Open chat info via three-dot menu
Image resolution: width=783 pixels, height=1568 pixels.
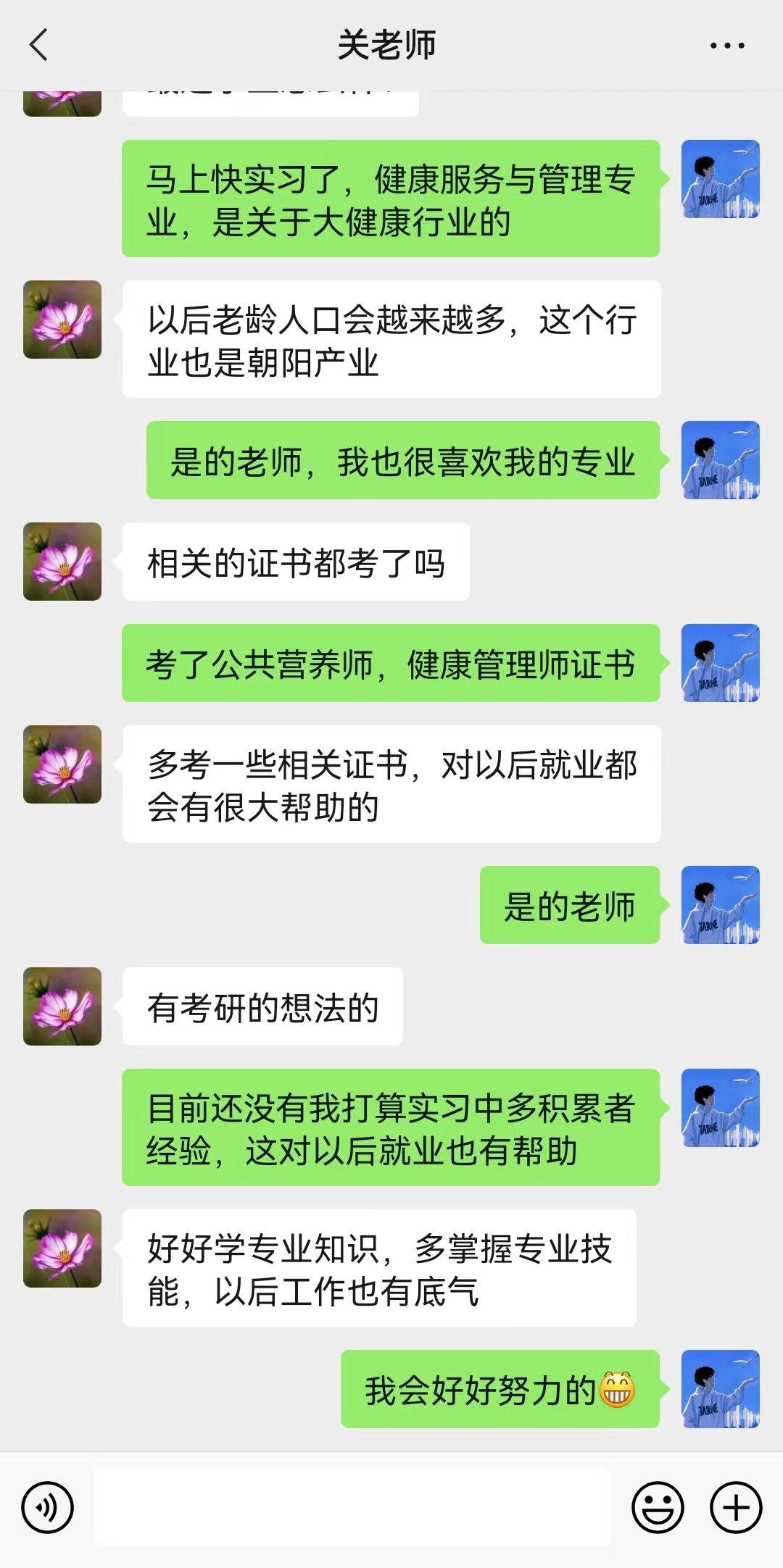[726, 46]
